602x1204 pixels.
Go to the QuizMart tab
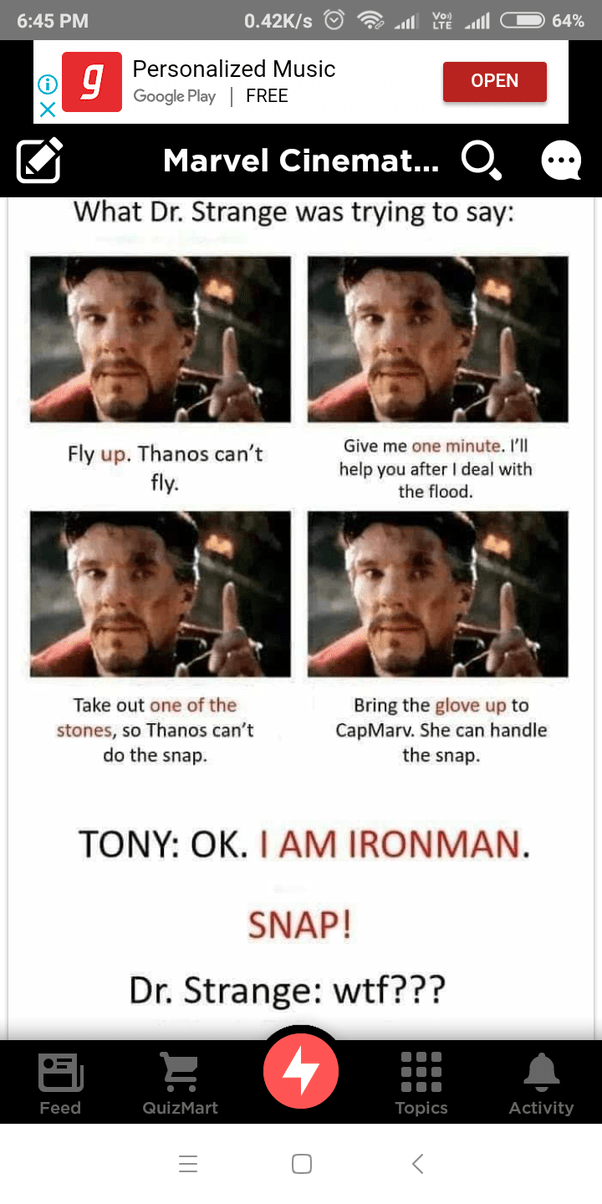coord(180,1083)
